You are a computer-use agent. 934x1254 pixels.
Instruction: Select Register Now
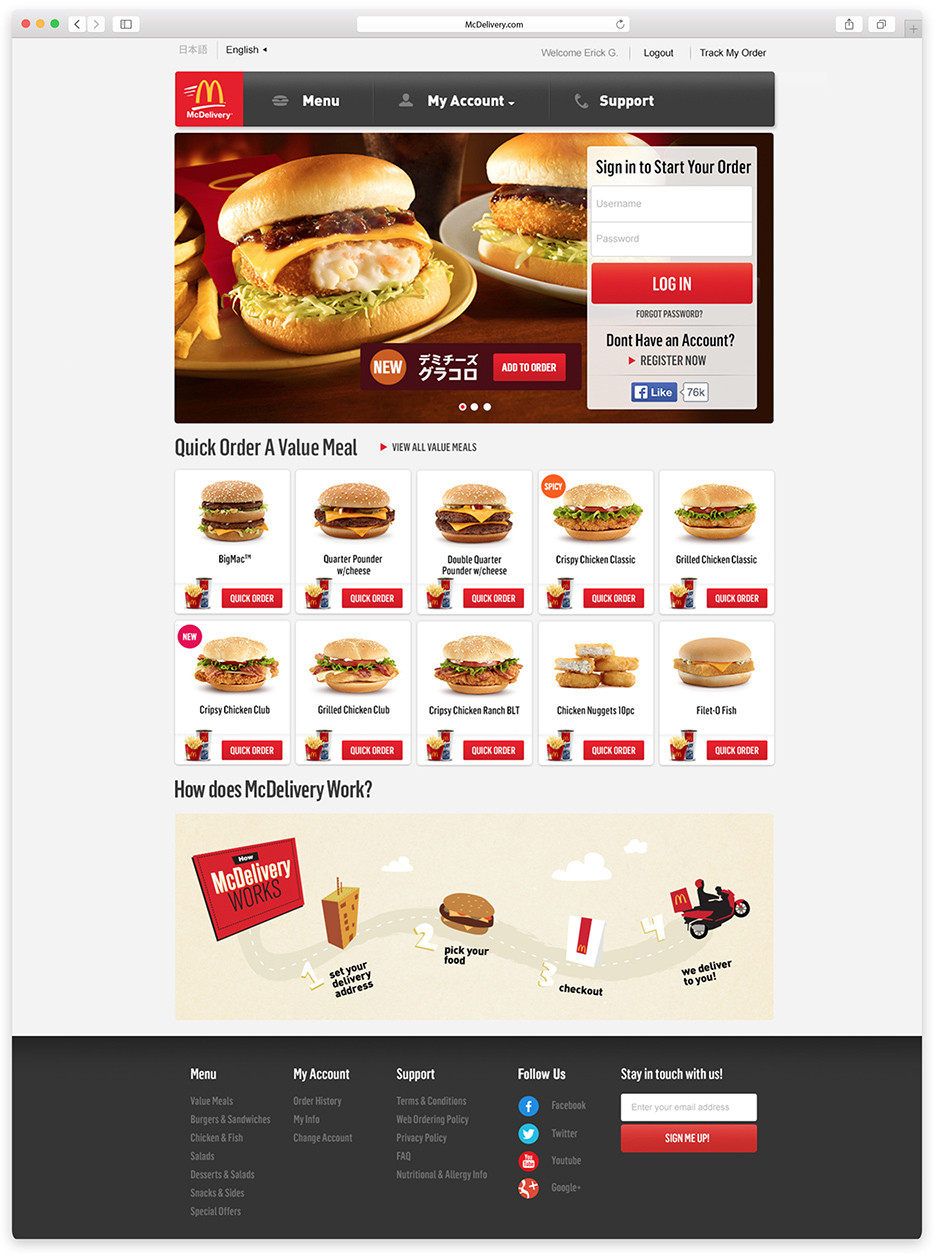coord(672,360)
